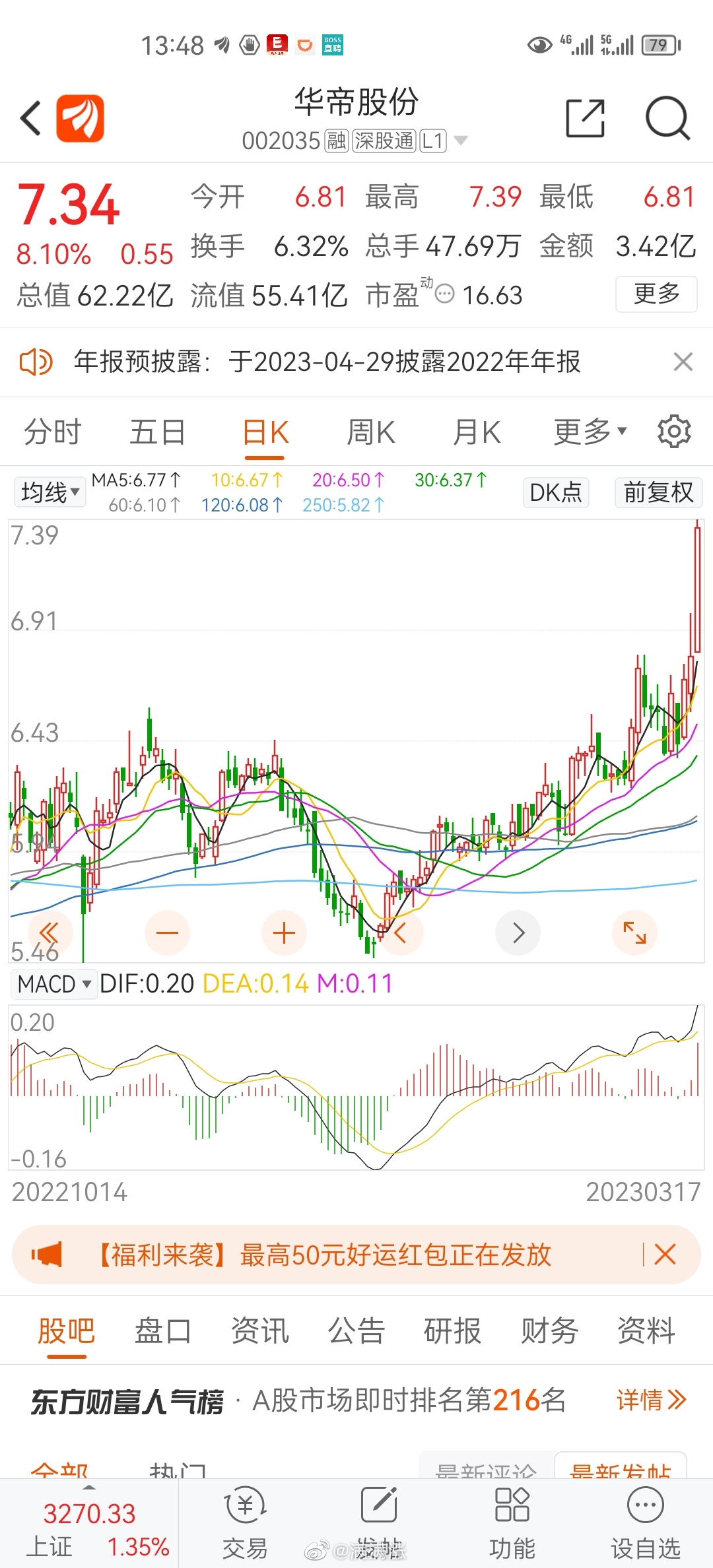Image resolution: width=713 pixels, height=1568 pixels.
Task: Expand more quote details with 更多 button
Action: pos(656,294)
